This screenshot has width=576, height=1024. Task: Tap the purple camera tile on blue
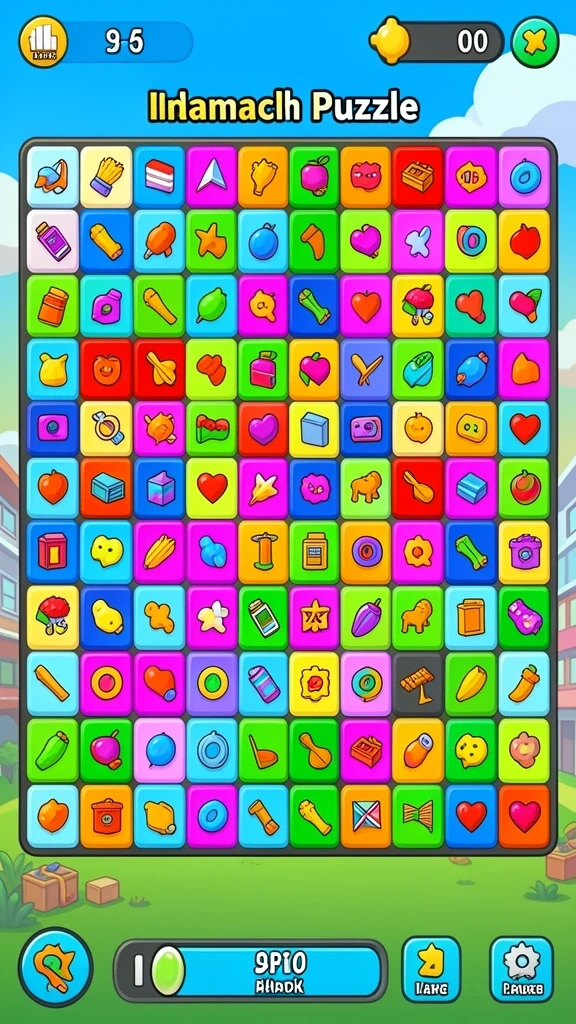pos(366,429)
